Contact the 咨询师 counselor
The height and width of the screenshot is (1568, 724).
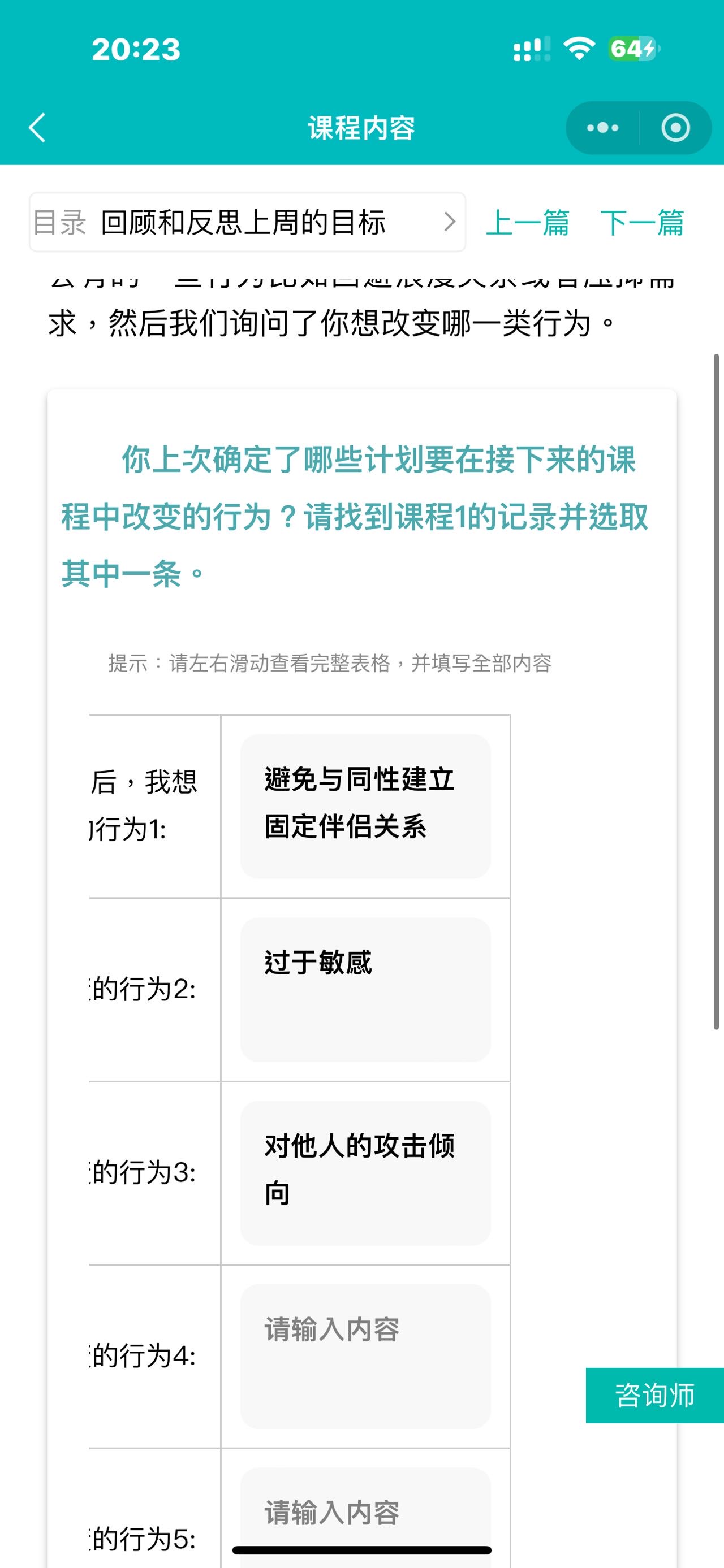coord(654,1395)
